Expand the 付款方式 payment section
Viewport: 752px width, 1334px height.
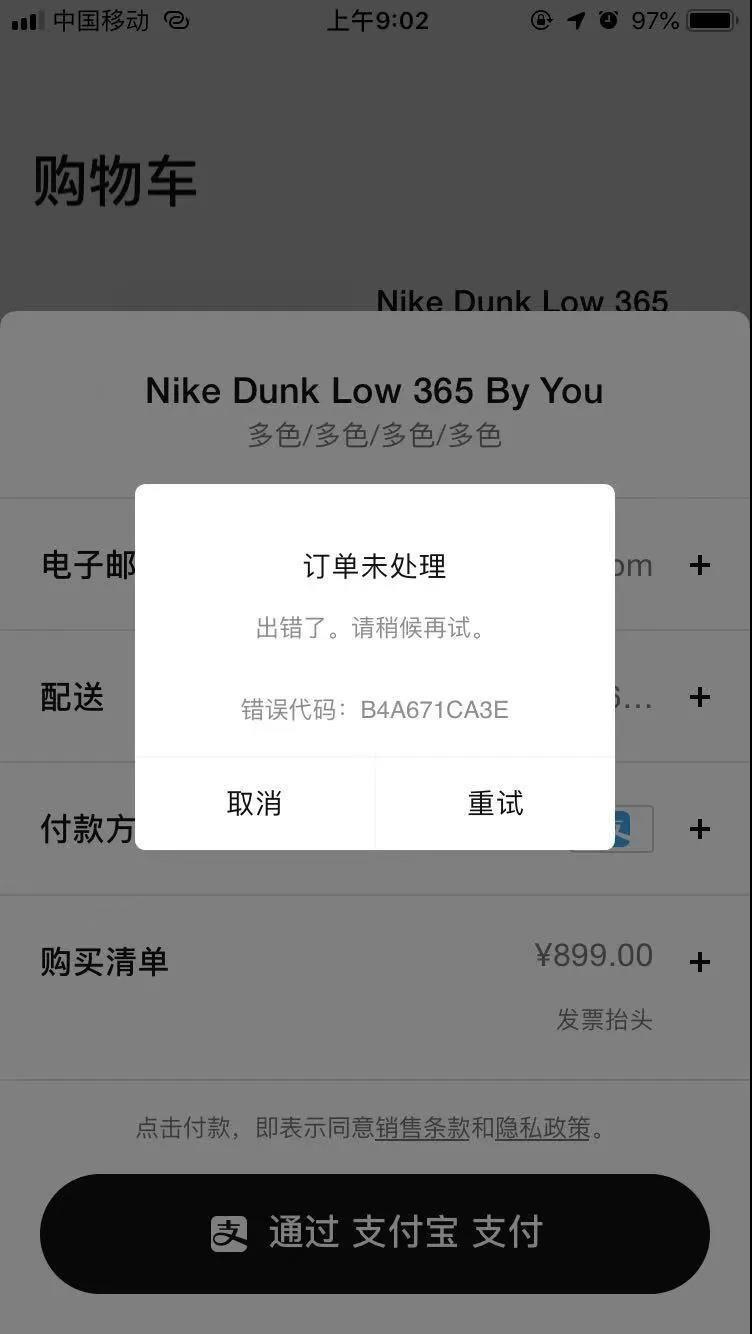coord(699,829)
